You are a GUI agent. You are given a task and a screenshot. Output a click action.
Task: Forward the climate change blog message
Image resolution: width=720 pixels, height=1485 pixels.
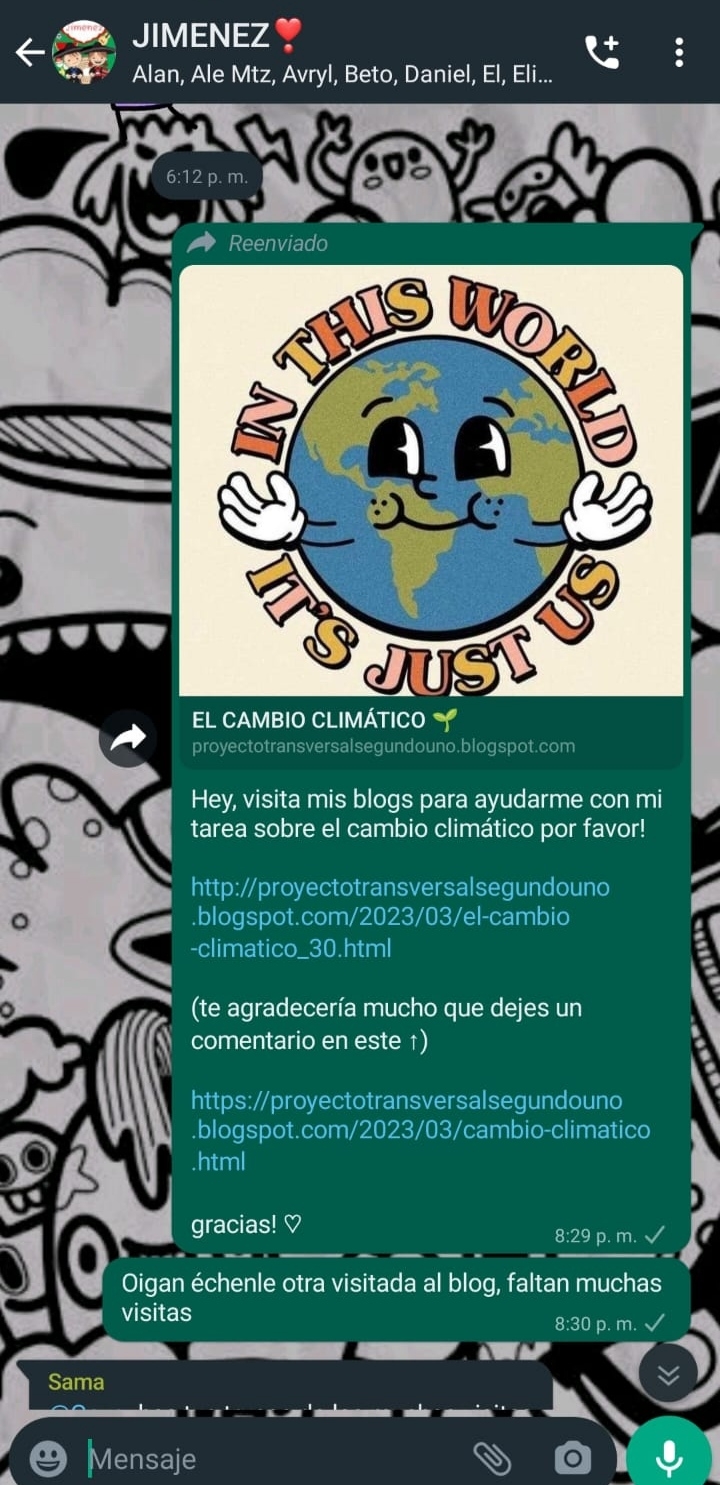(x=128, y=739)
